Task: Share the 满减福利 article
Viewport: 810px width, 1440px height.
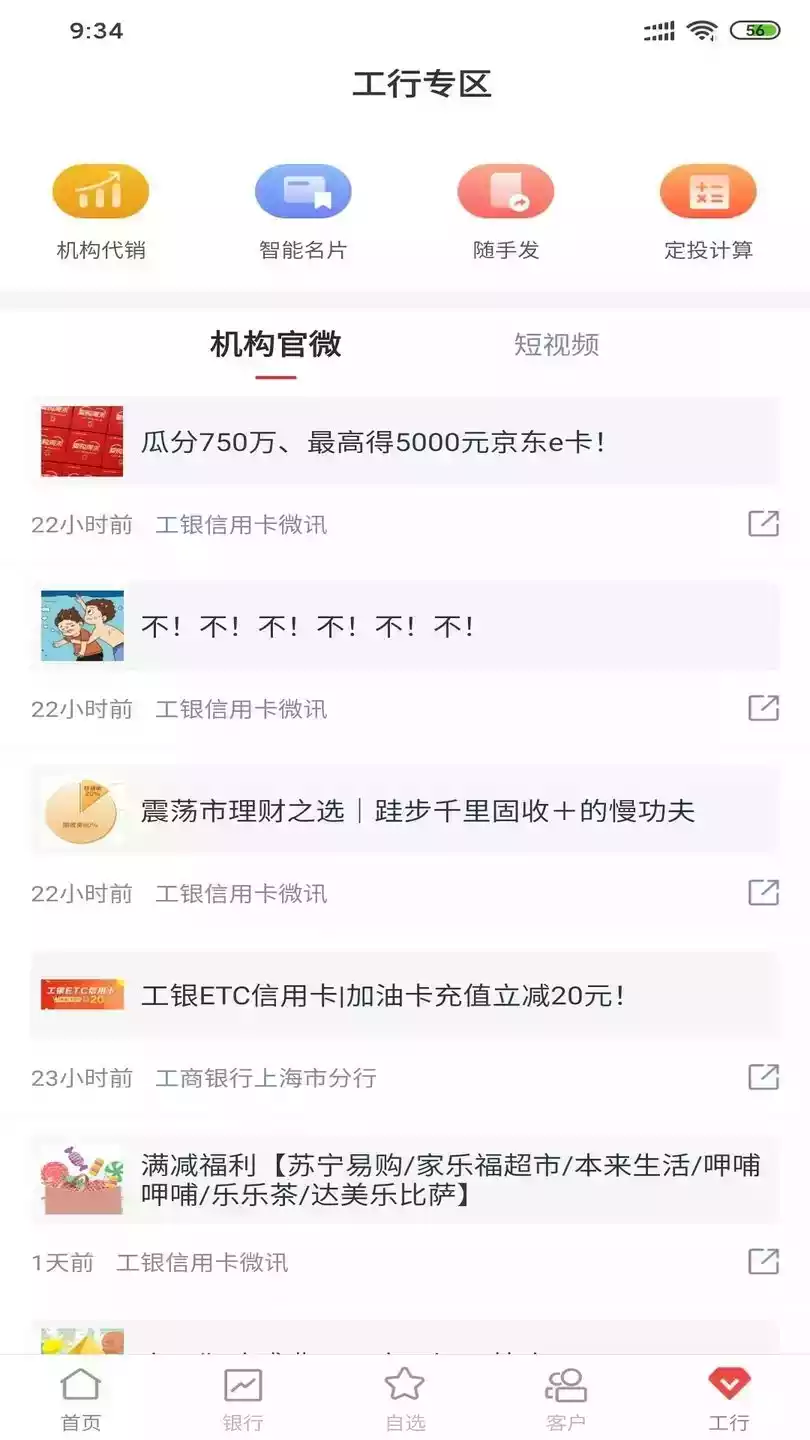Action: pos(763,1261)
